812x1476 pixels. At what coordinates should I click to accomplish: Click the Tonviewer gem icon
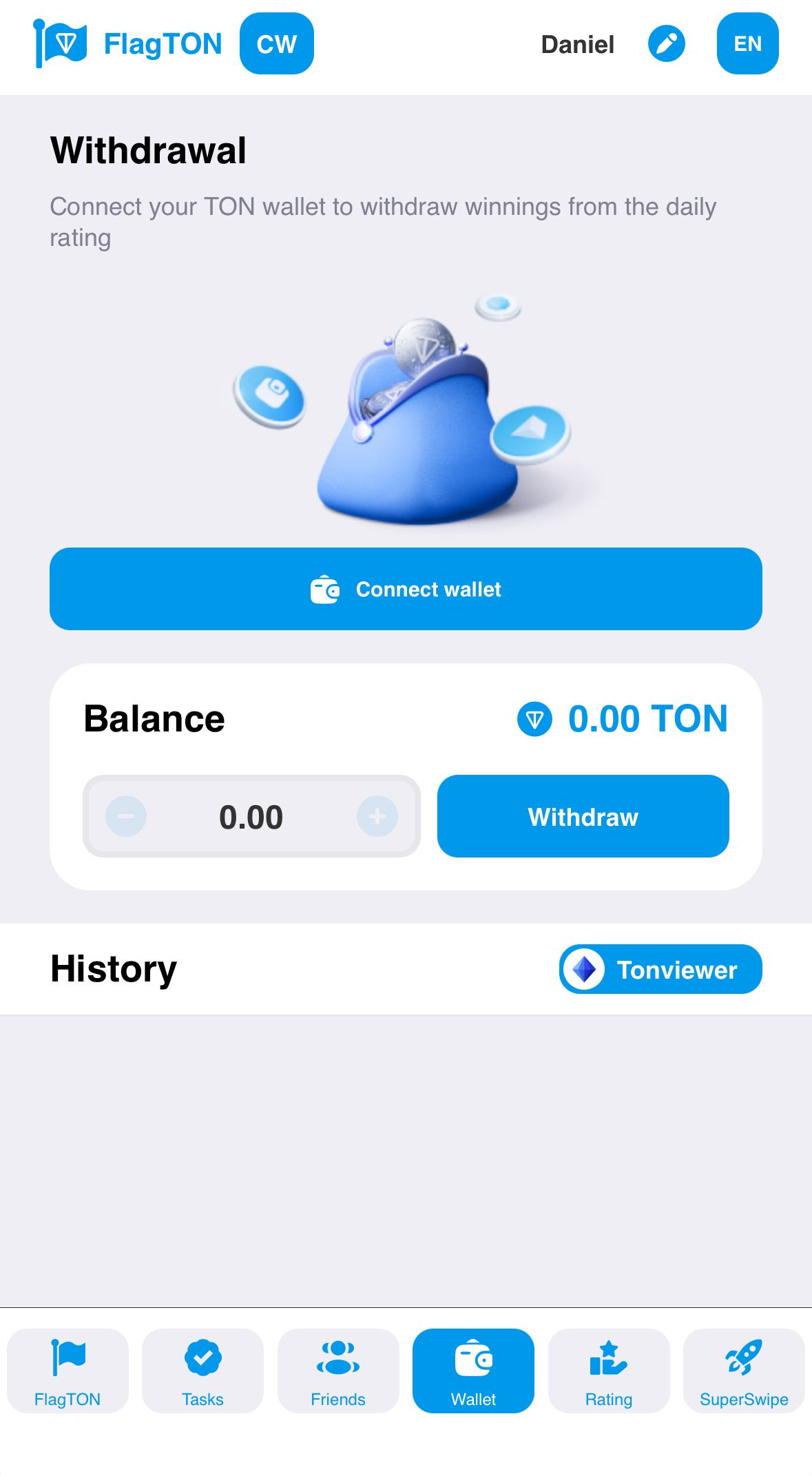pyautogui.click(x=585, y=969)
